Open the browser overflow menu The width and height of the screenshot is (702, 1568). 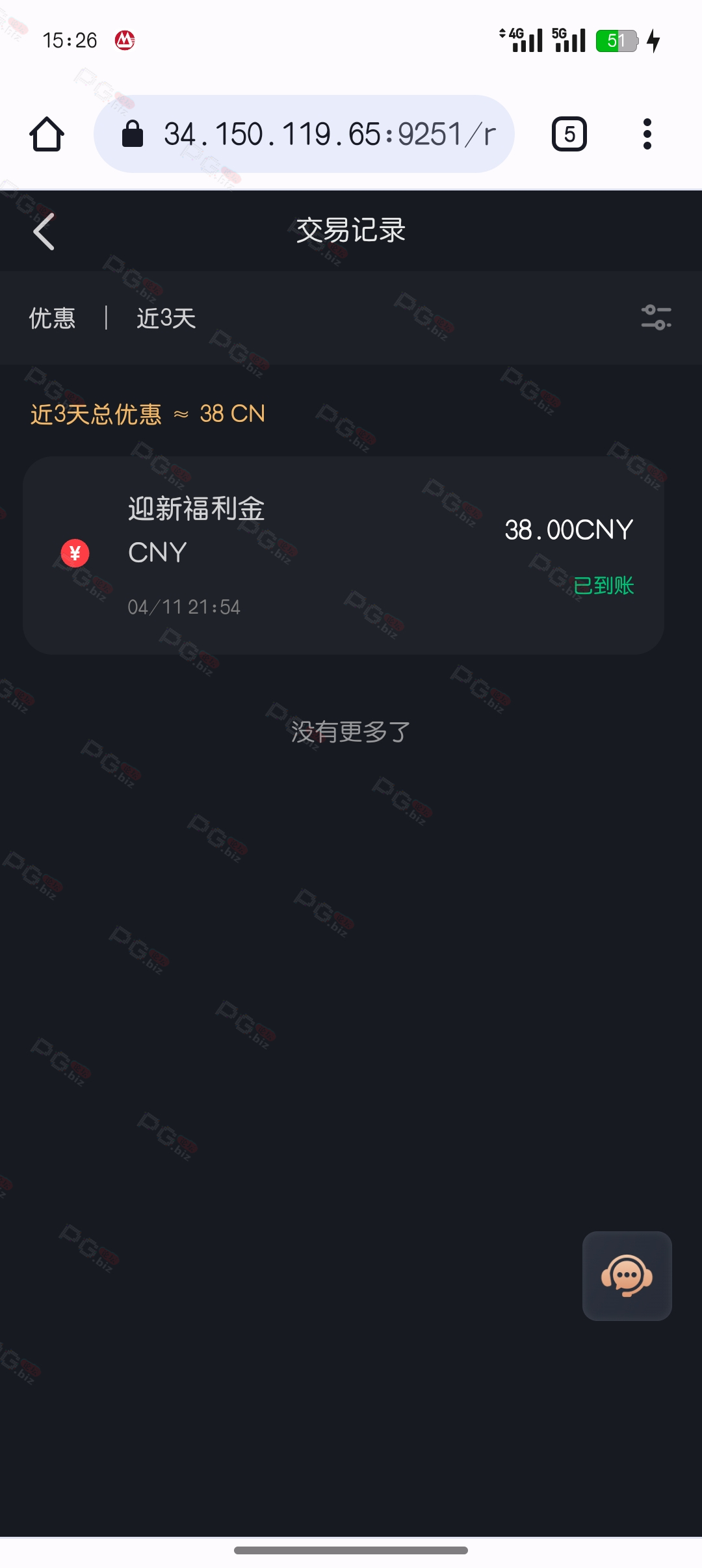click(647, 134)
